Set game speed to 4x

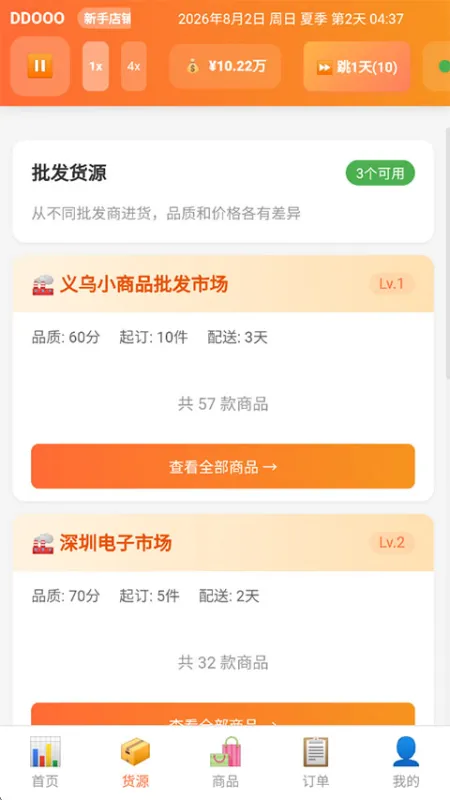134,66
